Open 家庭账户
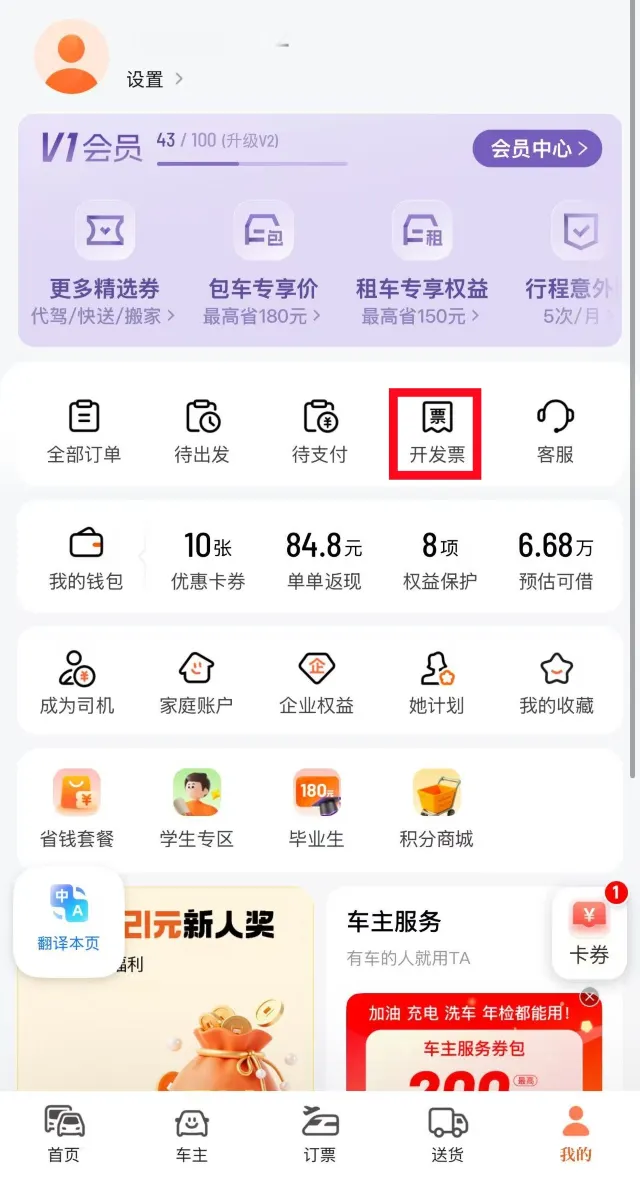Image resolution: width=640 pixels, height=1195 pixels. coord(196,684)
